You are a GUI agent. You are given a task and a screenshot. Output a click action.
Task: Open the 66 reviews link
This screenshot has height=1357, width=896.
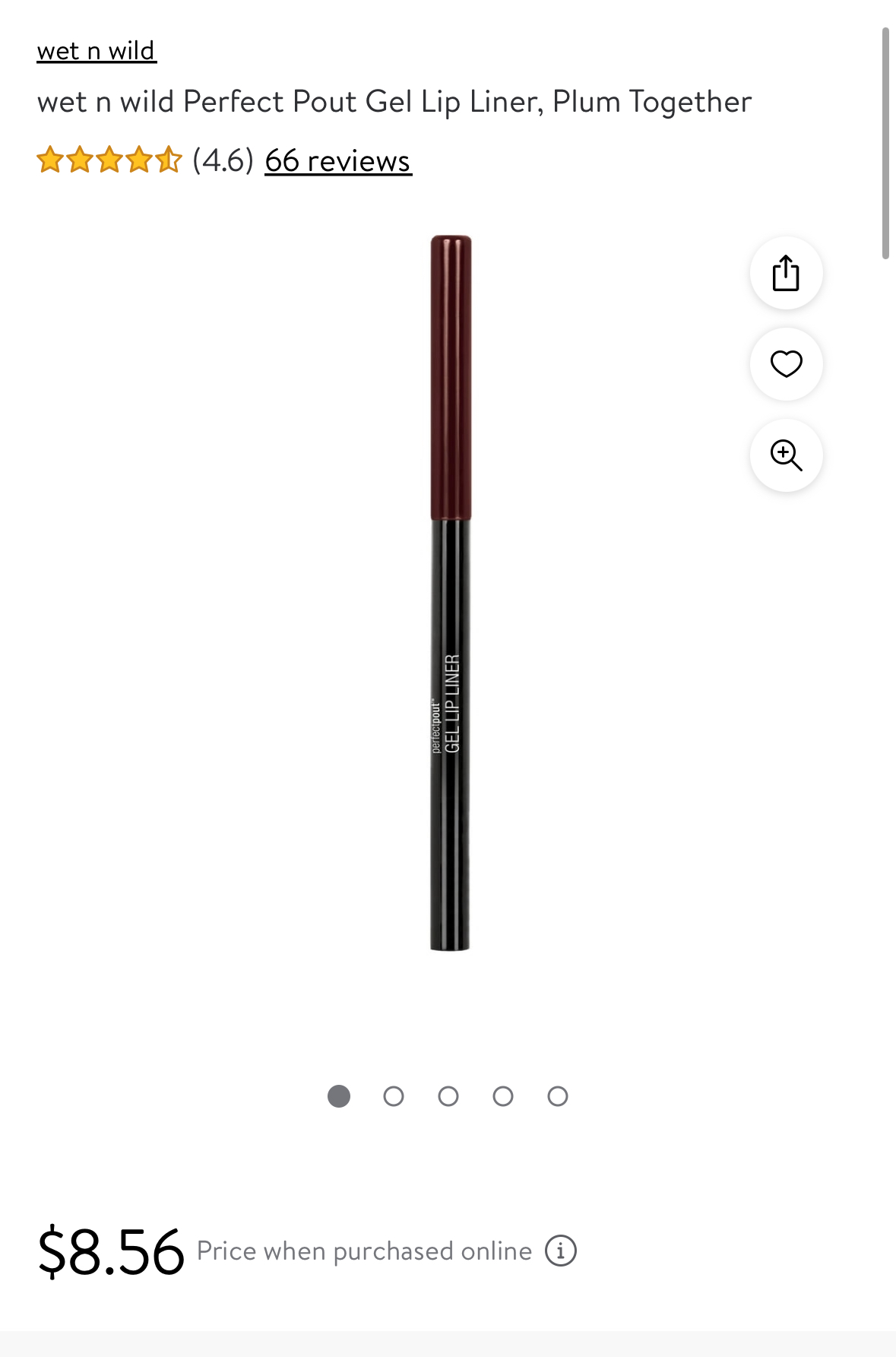point(338,161)
